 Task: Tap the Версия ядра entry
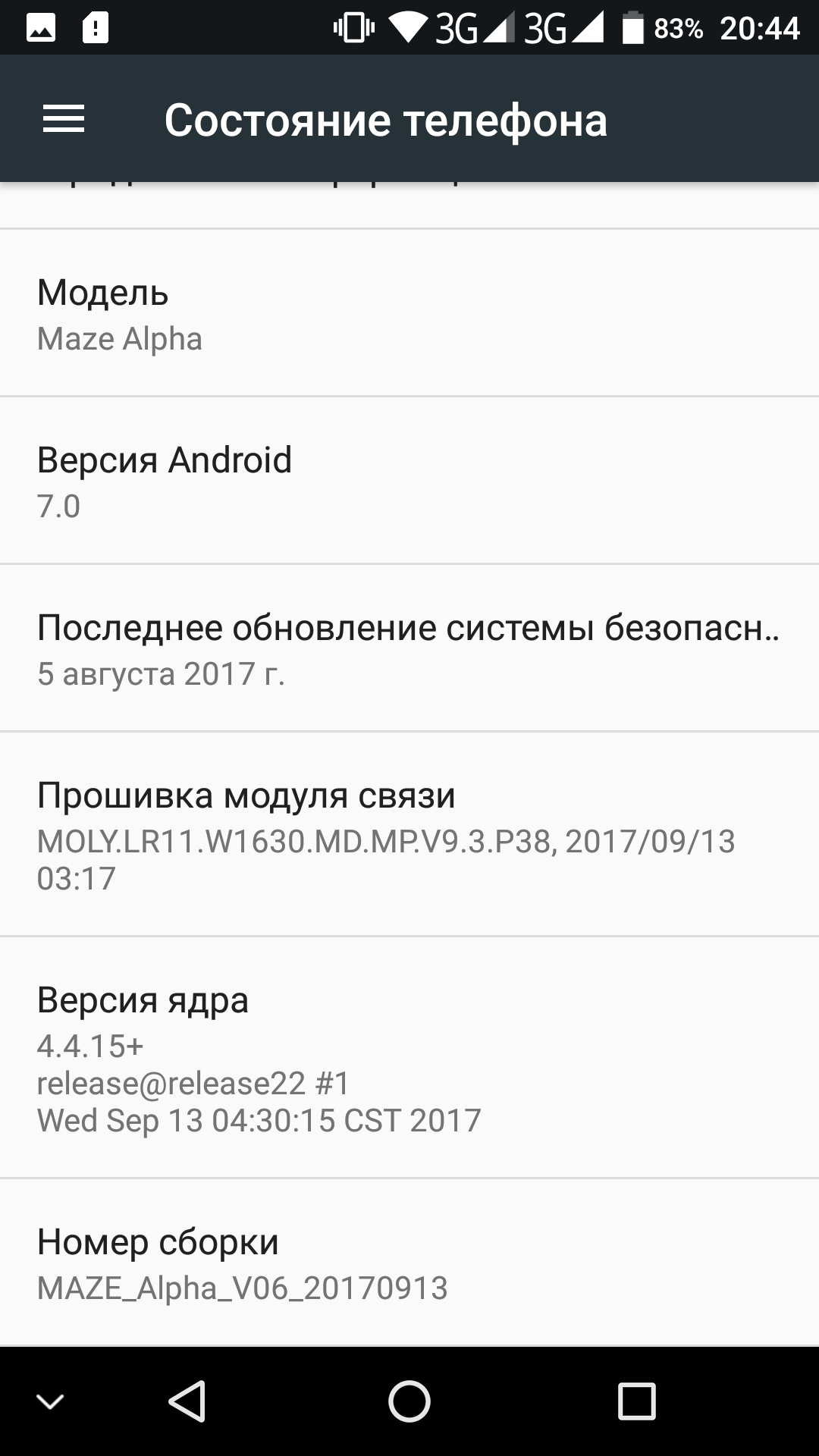[x=409, y=1058]
